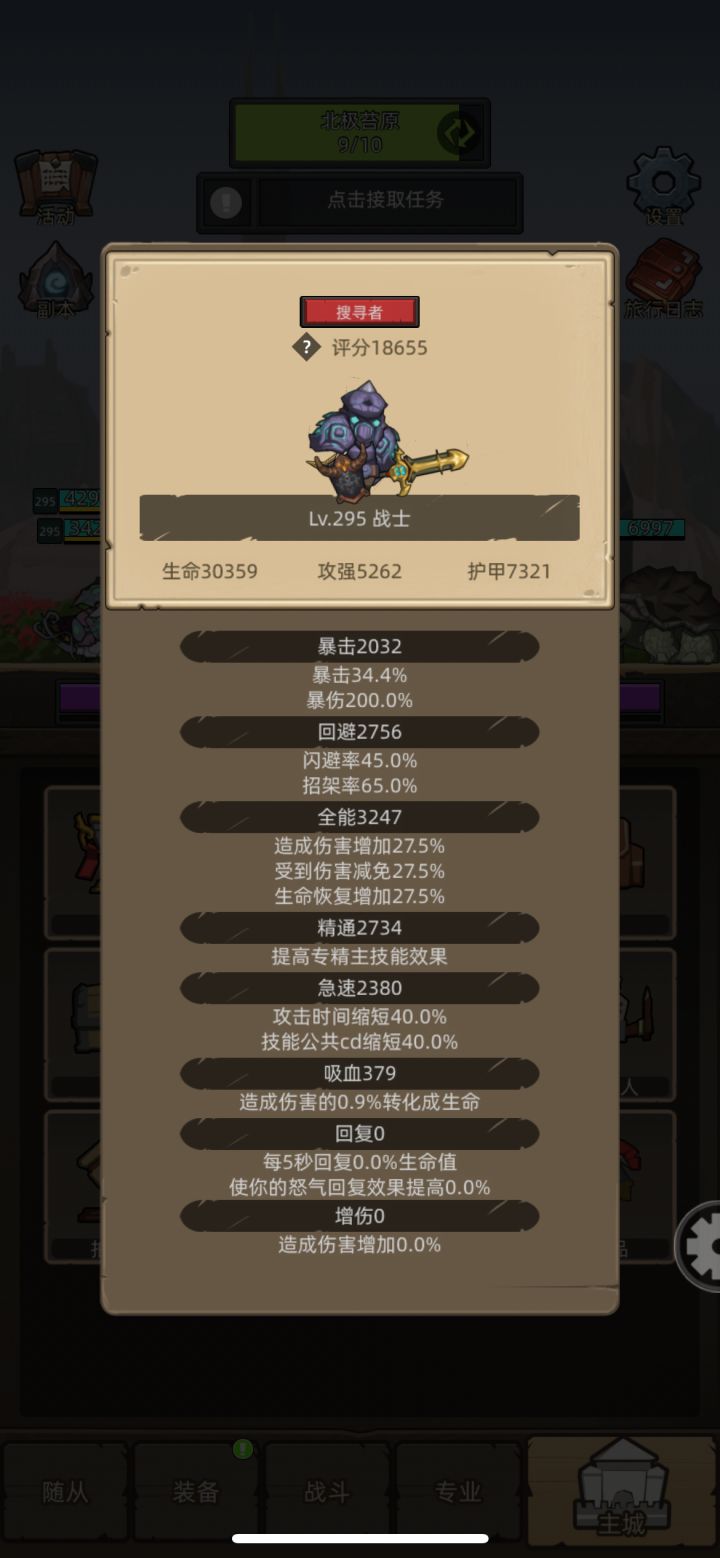The width and height of the screenshot is (720, 1558).
Task: Expand the 全能3247 stat bar
Action: click(359, 817)
